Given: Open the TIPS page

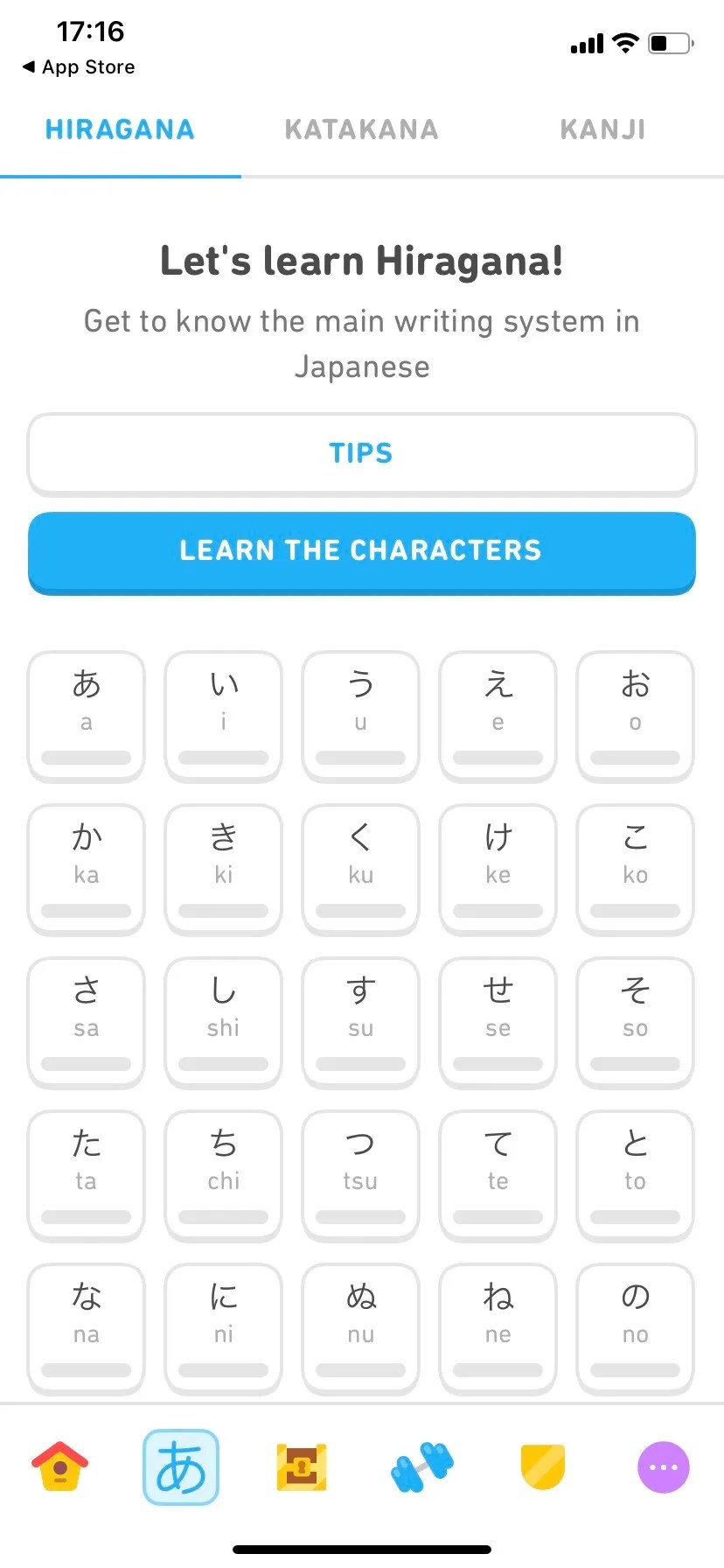Looking at the screenshot, I should pos(361,453).
